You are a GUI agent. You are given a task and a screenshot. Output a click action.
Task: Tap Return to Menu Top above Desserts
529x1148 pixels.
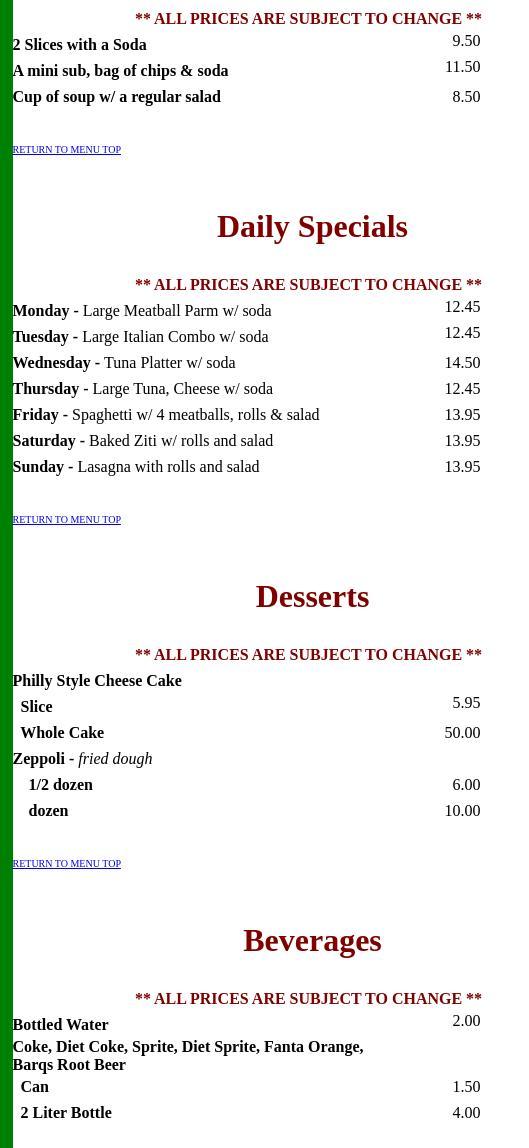point(67,519)
